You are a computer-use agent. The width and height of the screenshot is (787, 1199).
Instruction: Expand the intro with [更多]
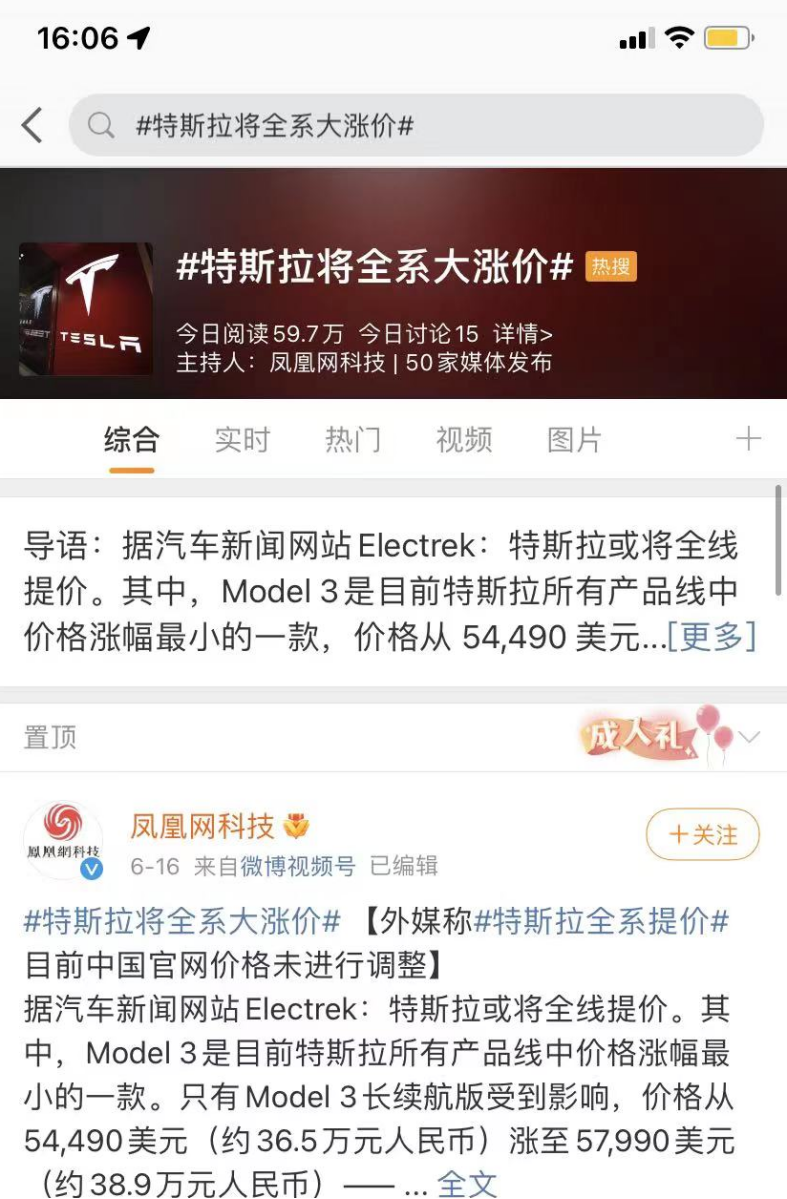[x=711, y=637]
